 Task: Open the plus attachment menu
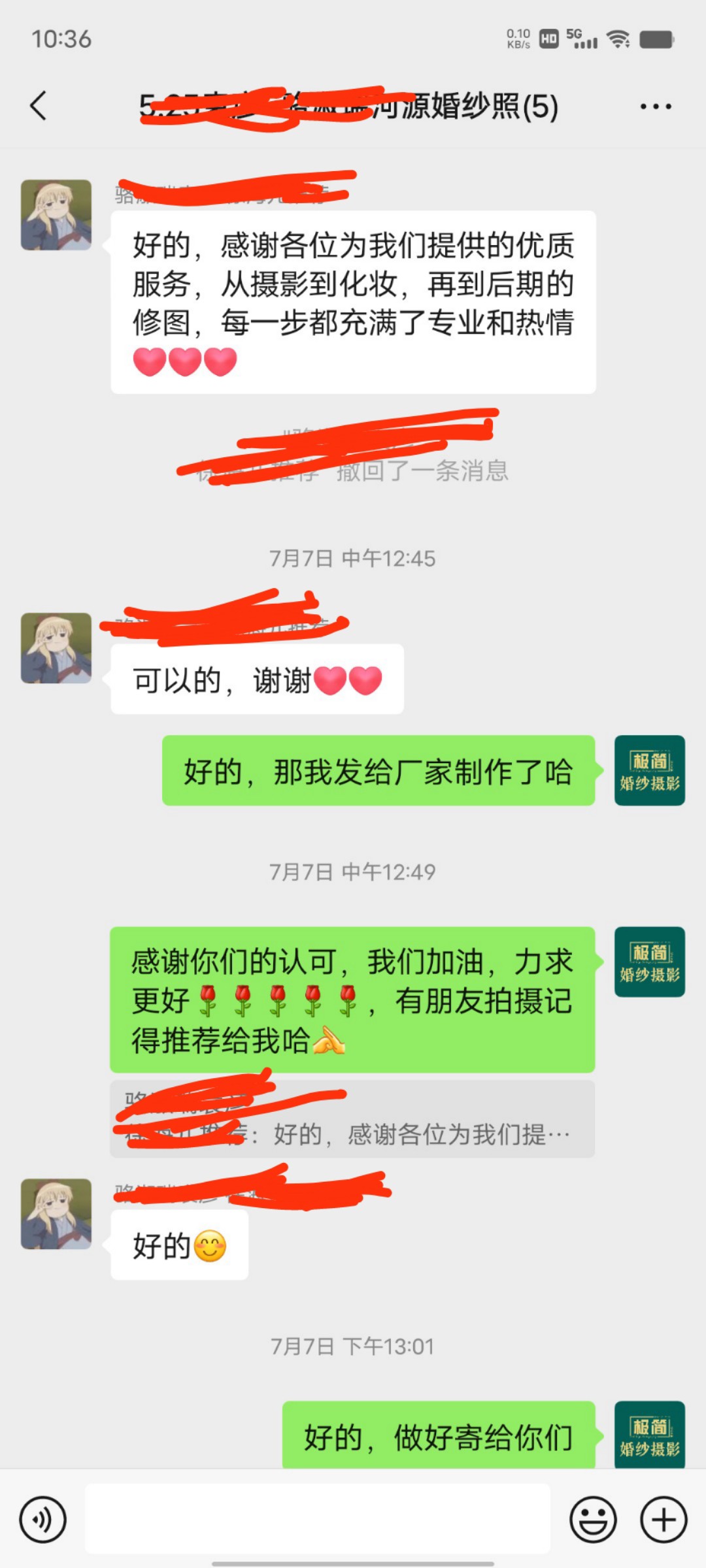click(663, 1520)
